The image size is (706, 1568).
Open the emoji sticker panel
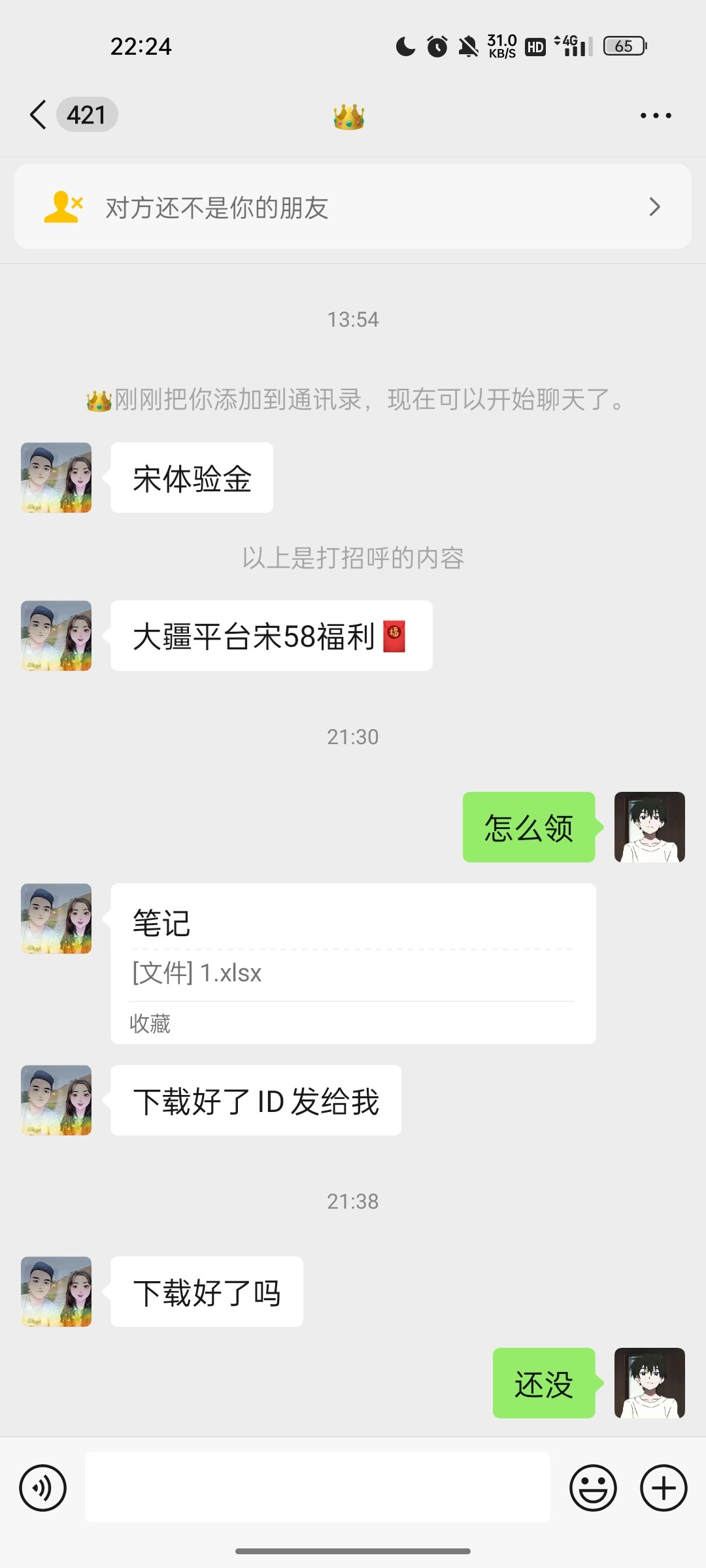pos(593,1488)
